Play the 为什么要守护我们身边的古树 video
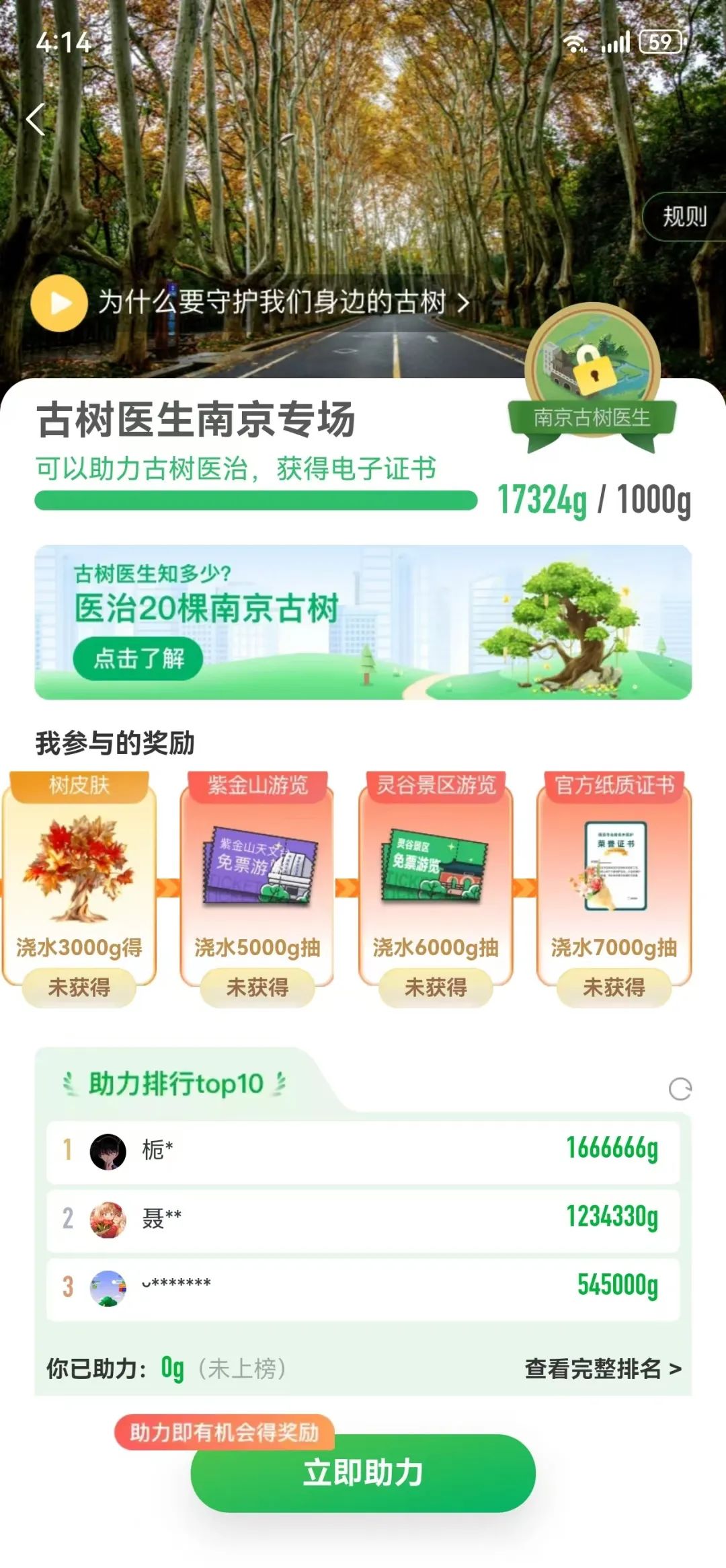This screenshot has height=1568, width=726. 59,303
